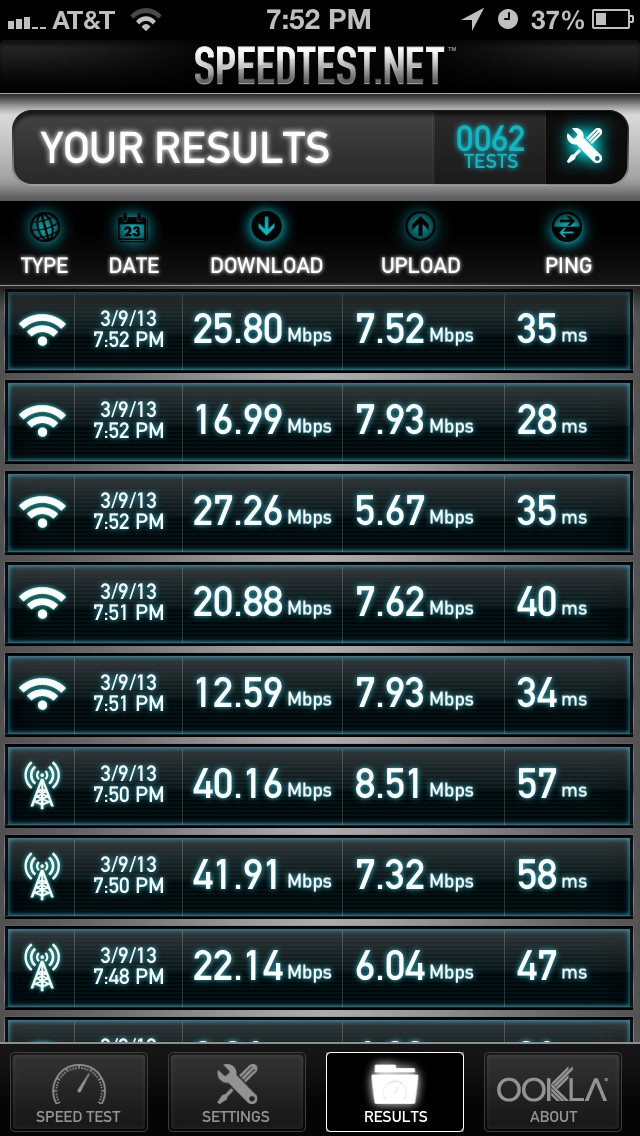
Task: Open the 22.14 Mbps cellular result
Action: tap(319, 968)
